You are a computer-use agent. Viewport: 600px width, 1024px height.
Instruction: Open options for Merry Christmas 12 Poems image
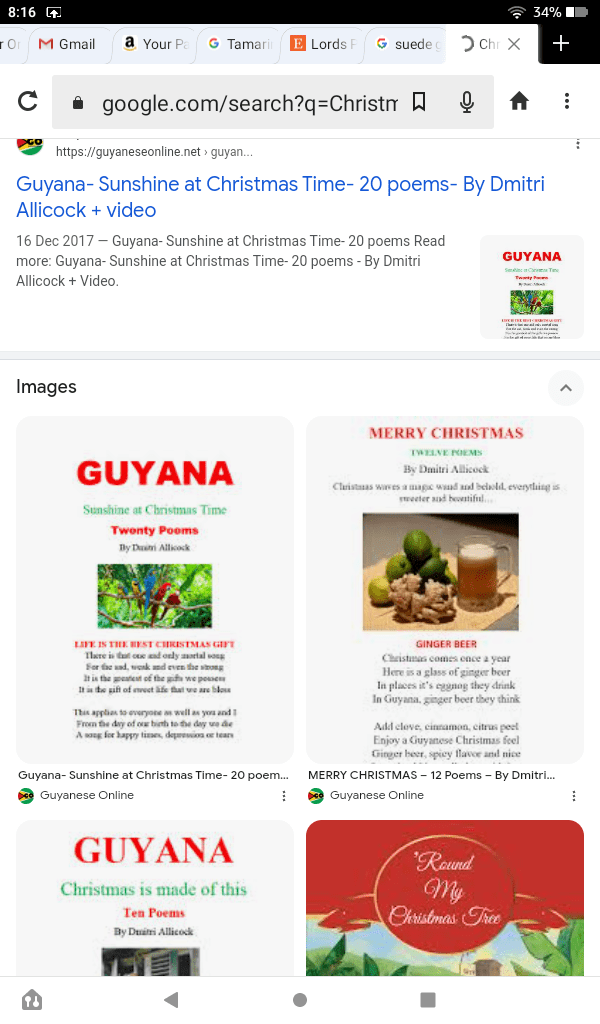(574, 796)
